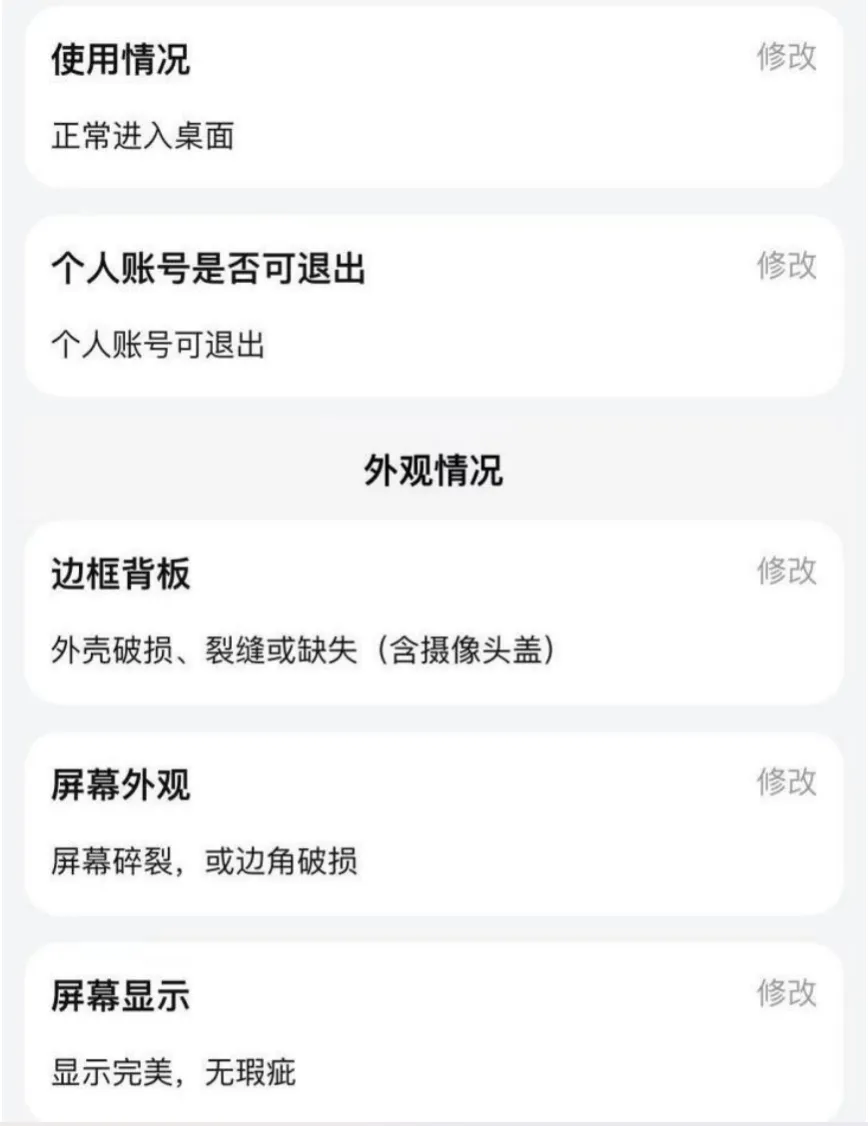Modify the 边框背板 condition
The height and width of the screenshot is (1126, 868).
point(786,572)
